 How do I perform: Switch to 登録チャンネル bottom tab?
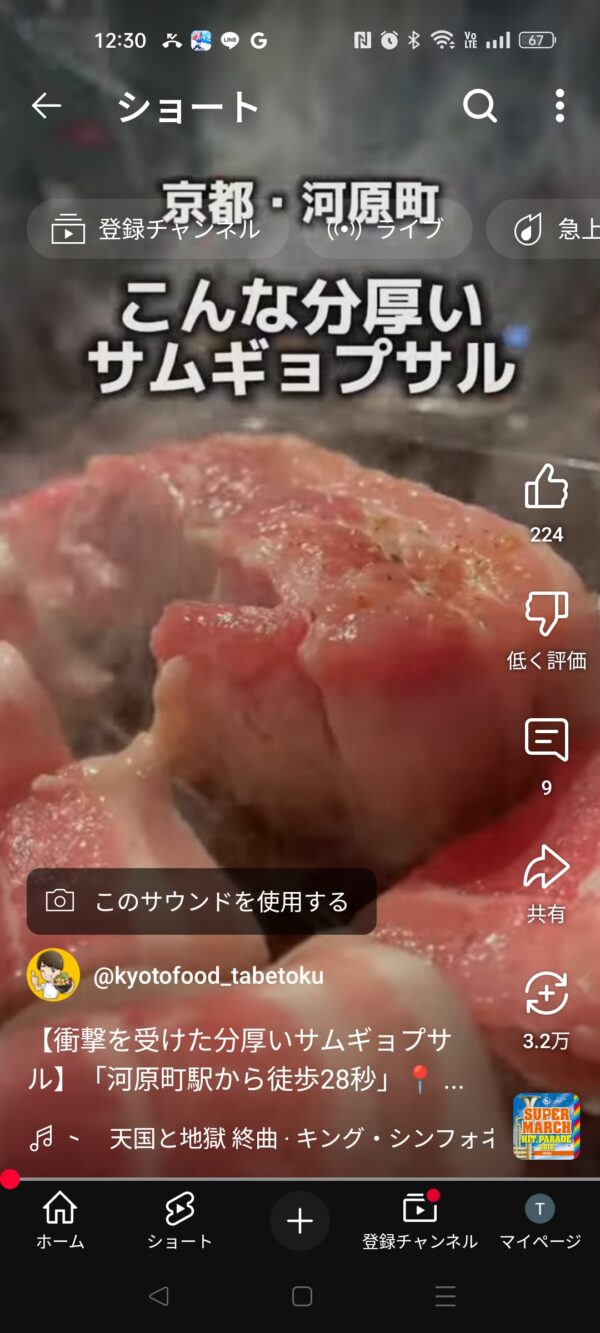pos(420,1220)
